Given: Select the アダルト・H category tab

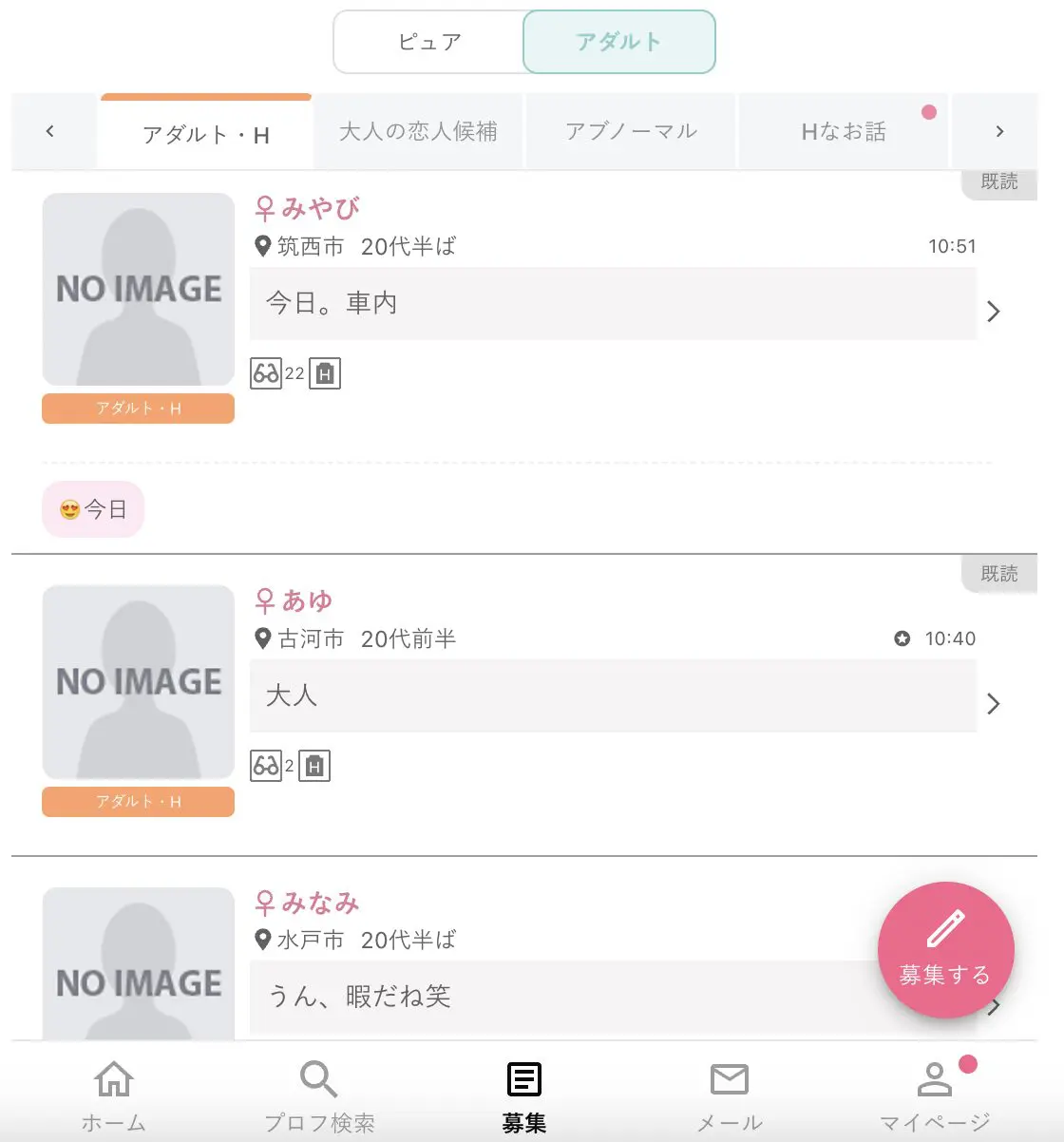Looking at the screenshot, I should click(x=206, y=134).
